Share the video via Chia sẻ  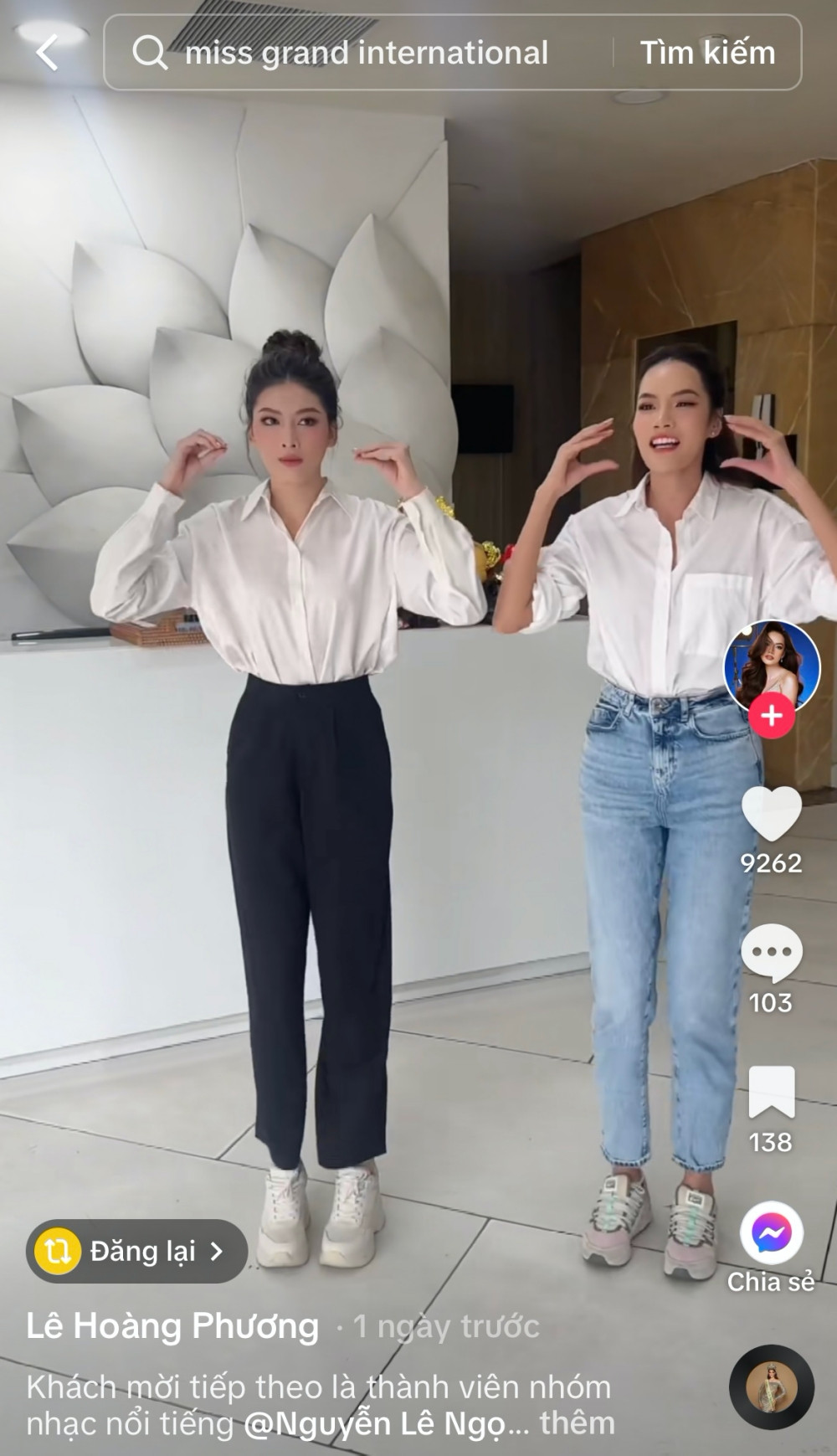click(x=771, y=1234)
